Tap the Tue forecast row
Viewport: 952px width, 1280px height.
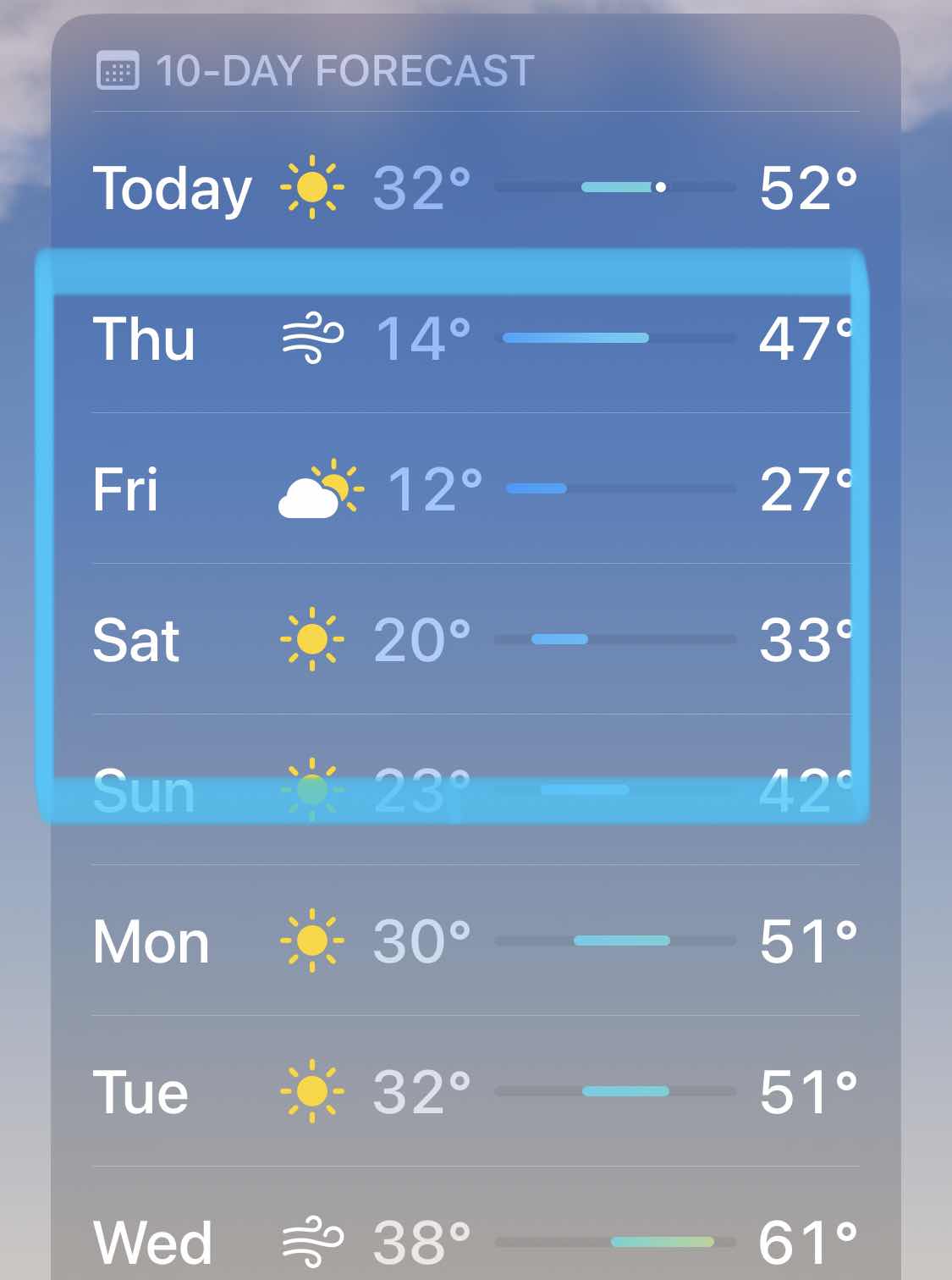point(474,1091)
